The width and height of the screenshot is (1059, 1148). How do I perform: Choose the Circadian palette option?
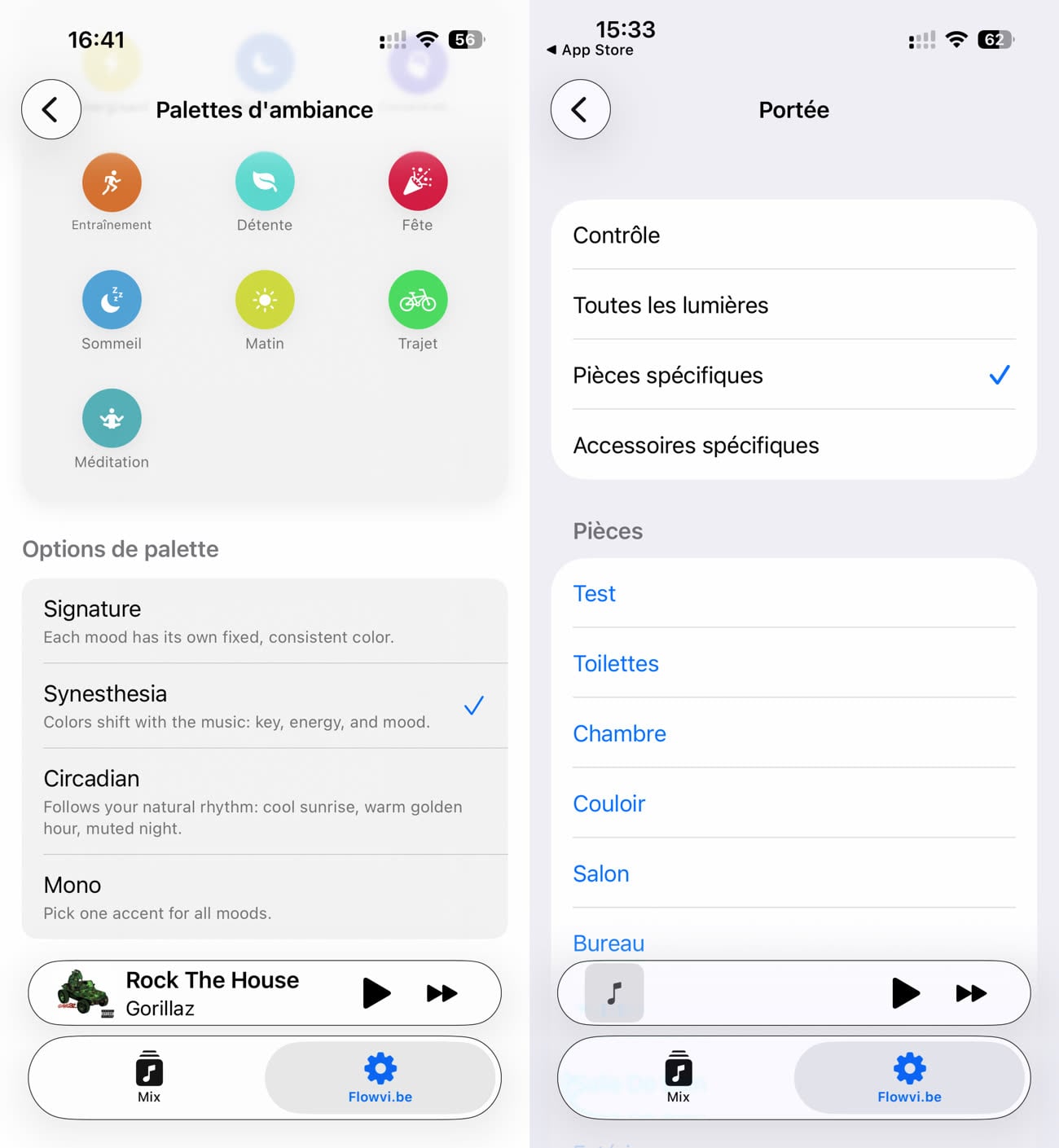[x=264, y=801]
